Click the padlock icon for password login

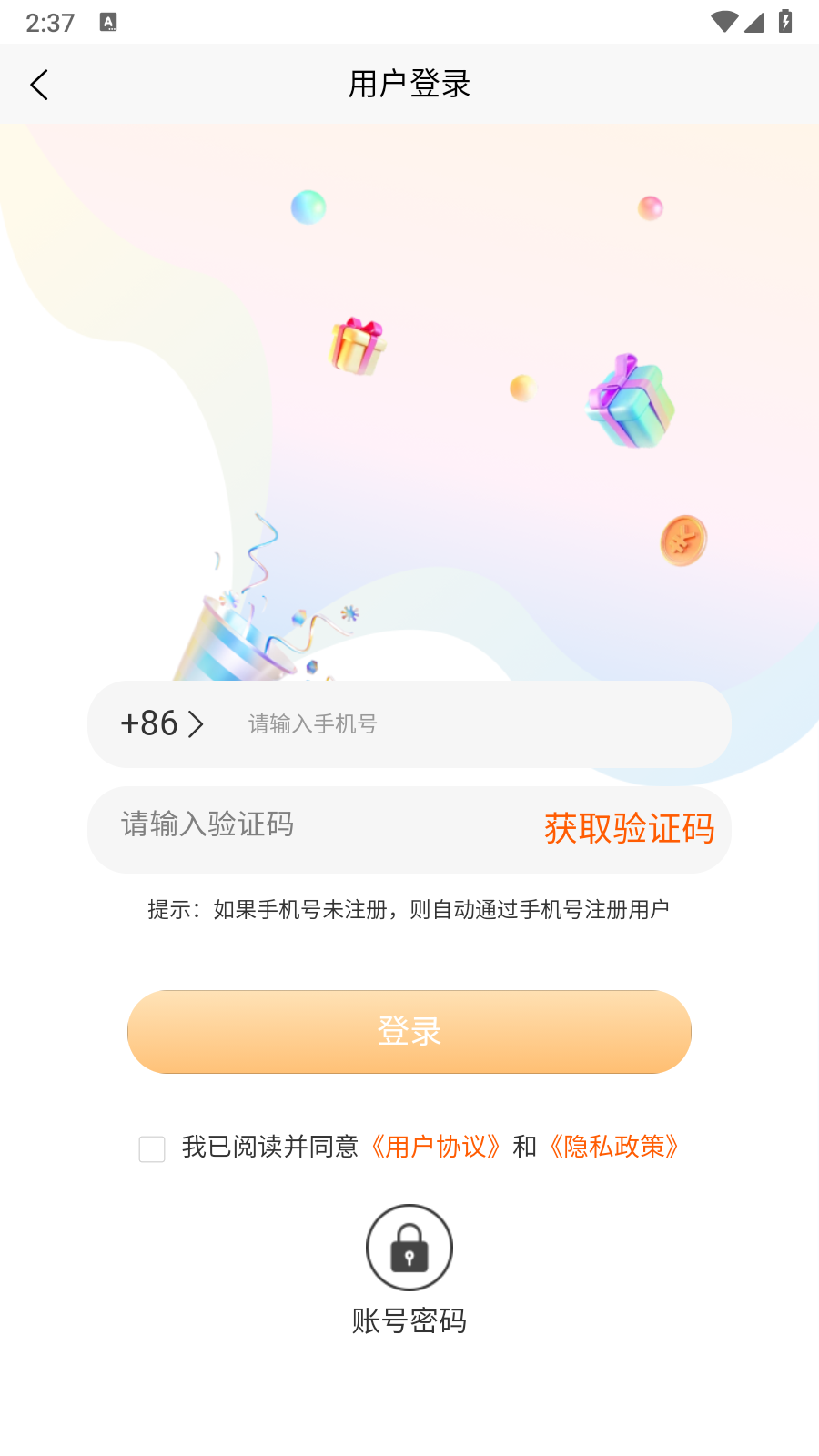[x=409, y=1247]
